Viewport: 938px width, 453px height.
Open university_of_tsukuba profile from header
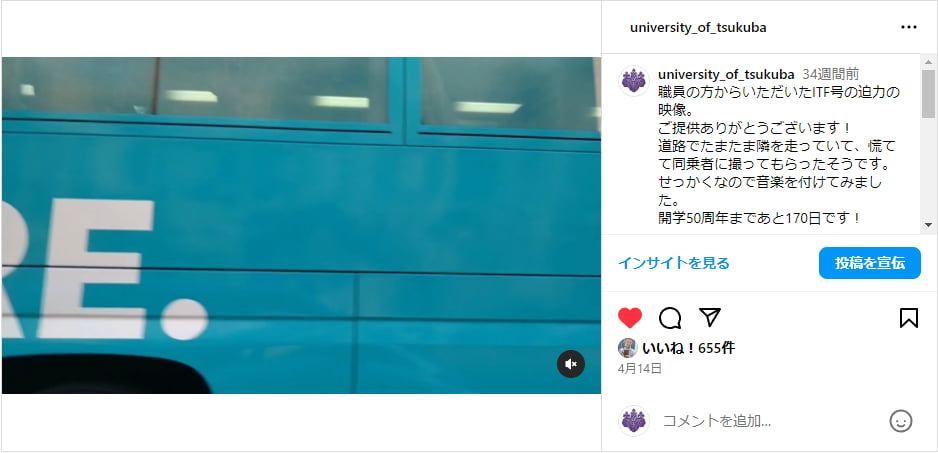click(698, 28)
